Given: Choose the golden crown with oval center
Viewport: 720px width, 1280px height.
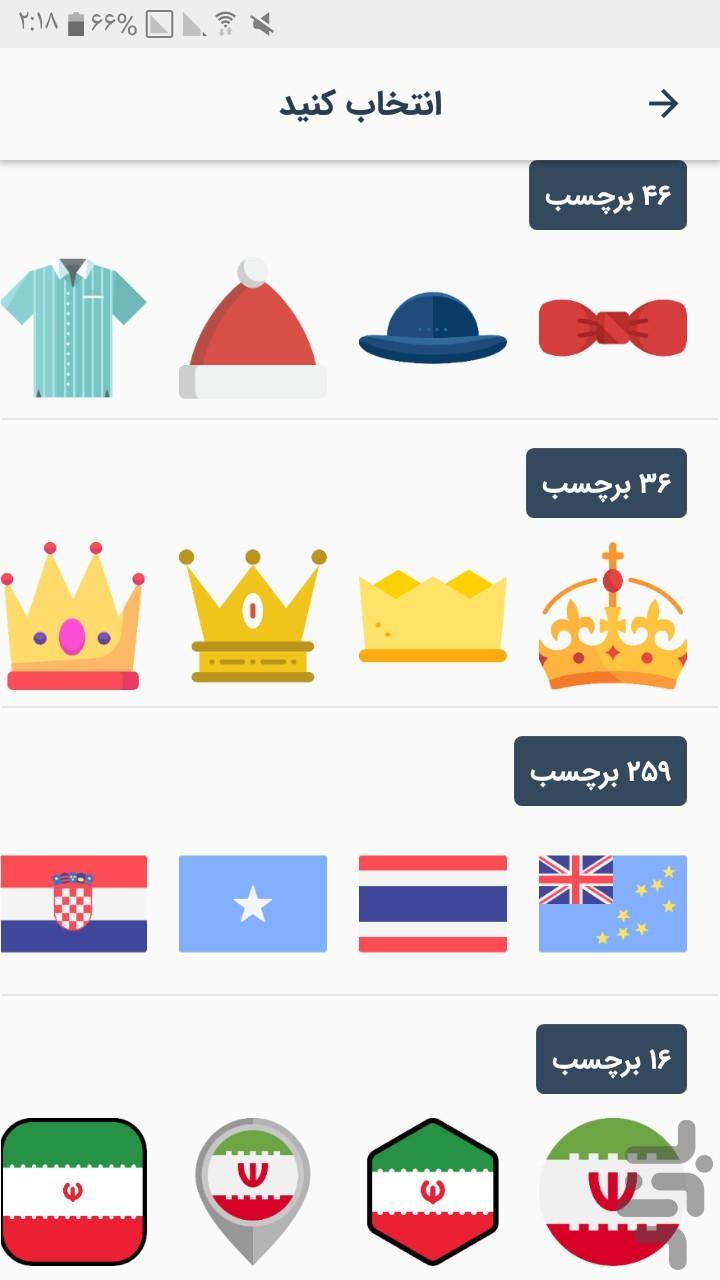Looking at the screenshot, I should point(253,617).
